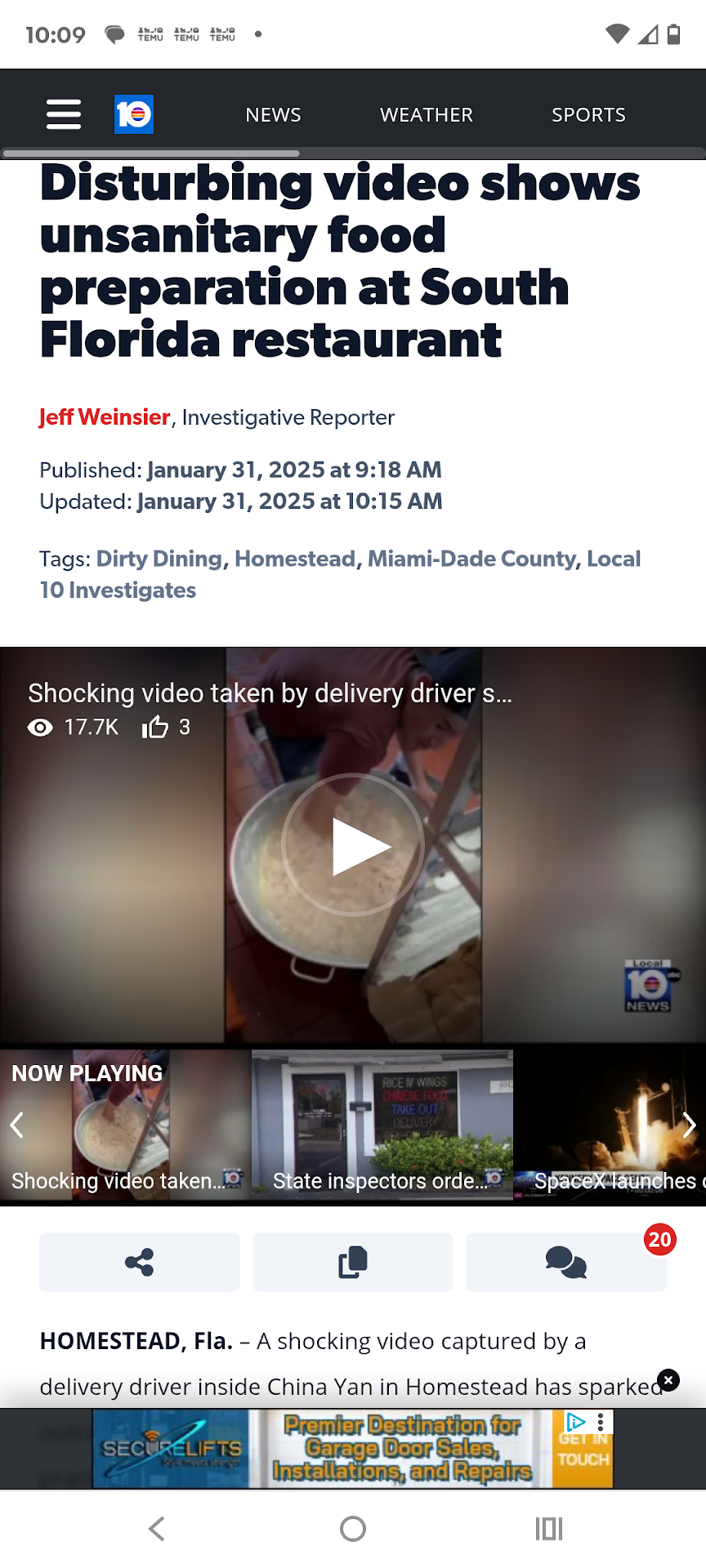Open the State inspectors video thumbnail
The height and width of the screenshot is (1568, 706).
tap(382, 1125)
